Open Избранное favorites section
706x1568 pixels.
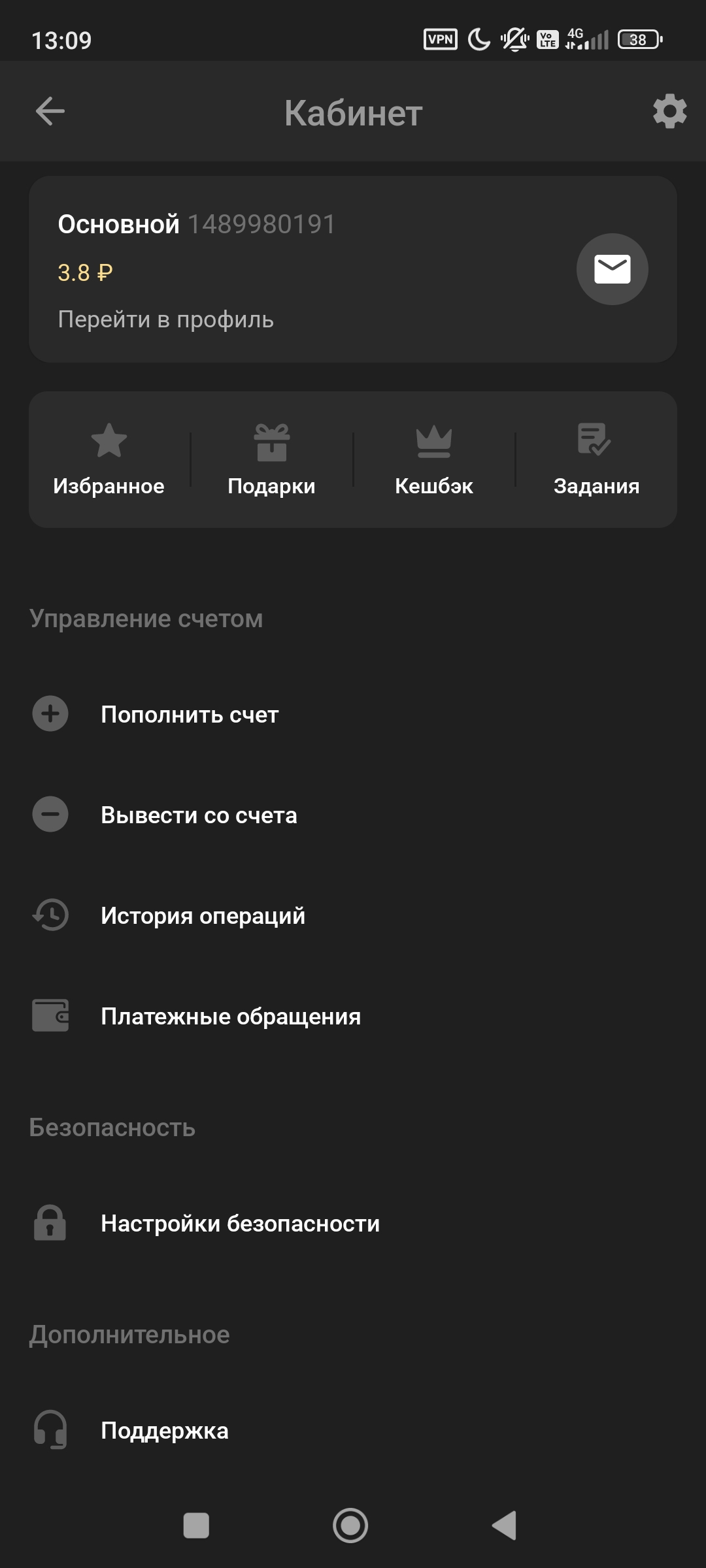(109, 459)
